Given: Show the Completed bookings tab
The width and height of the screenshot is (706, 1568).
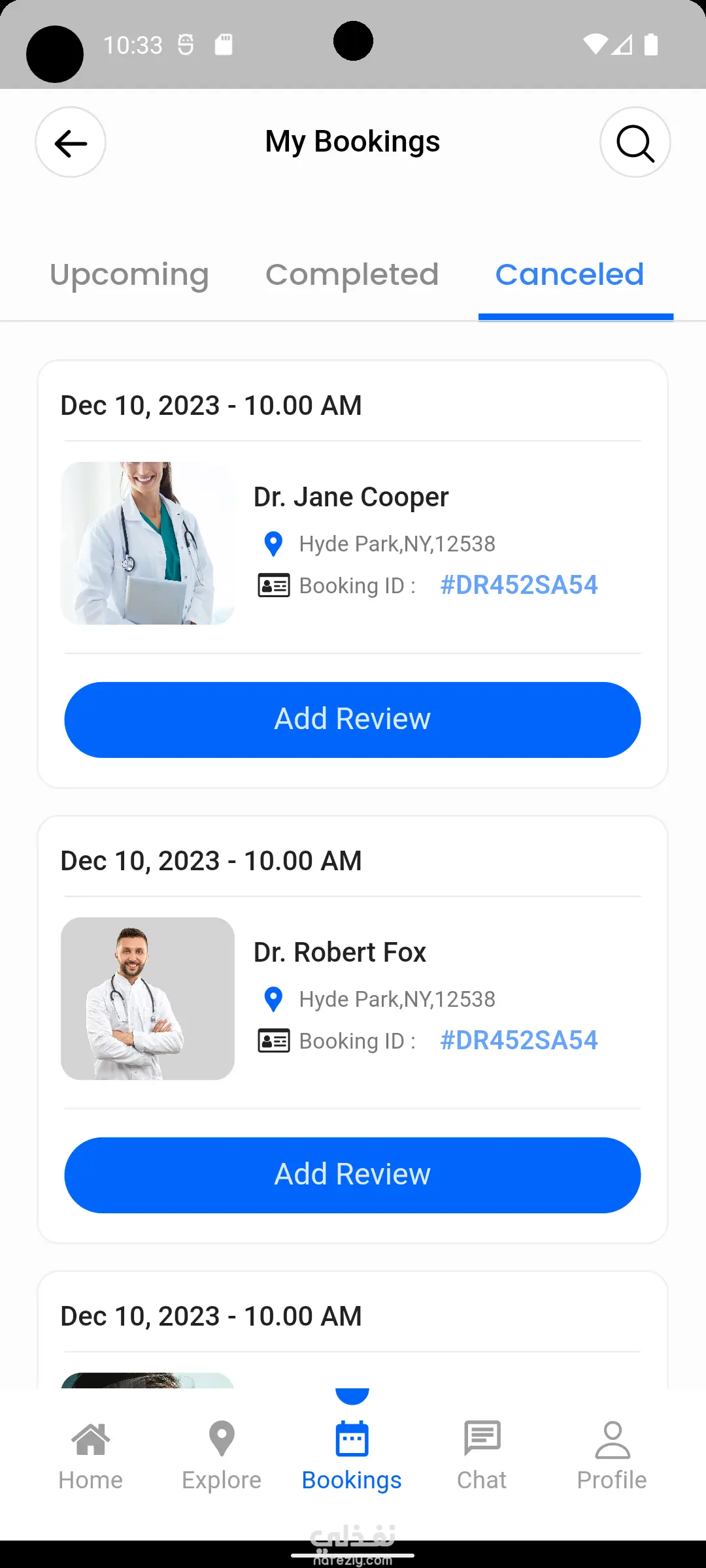Looking at the screenshot, I should (x=352, y=274).
